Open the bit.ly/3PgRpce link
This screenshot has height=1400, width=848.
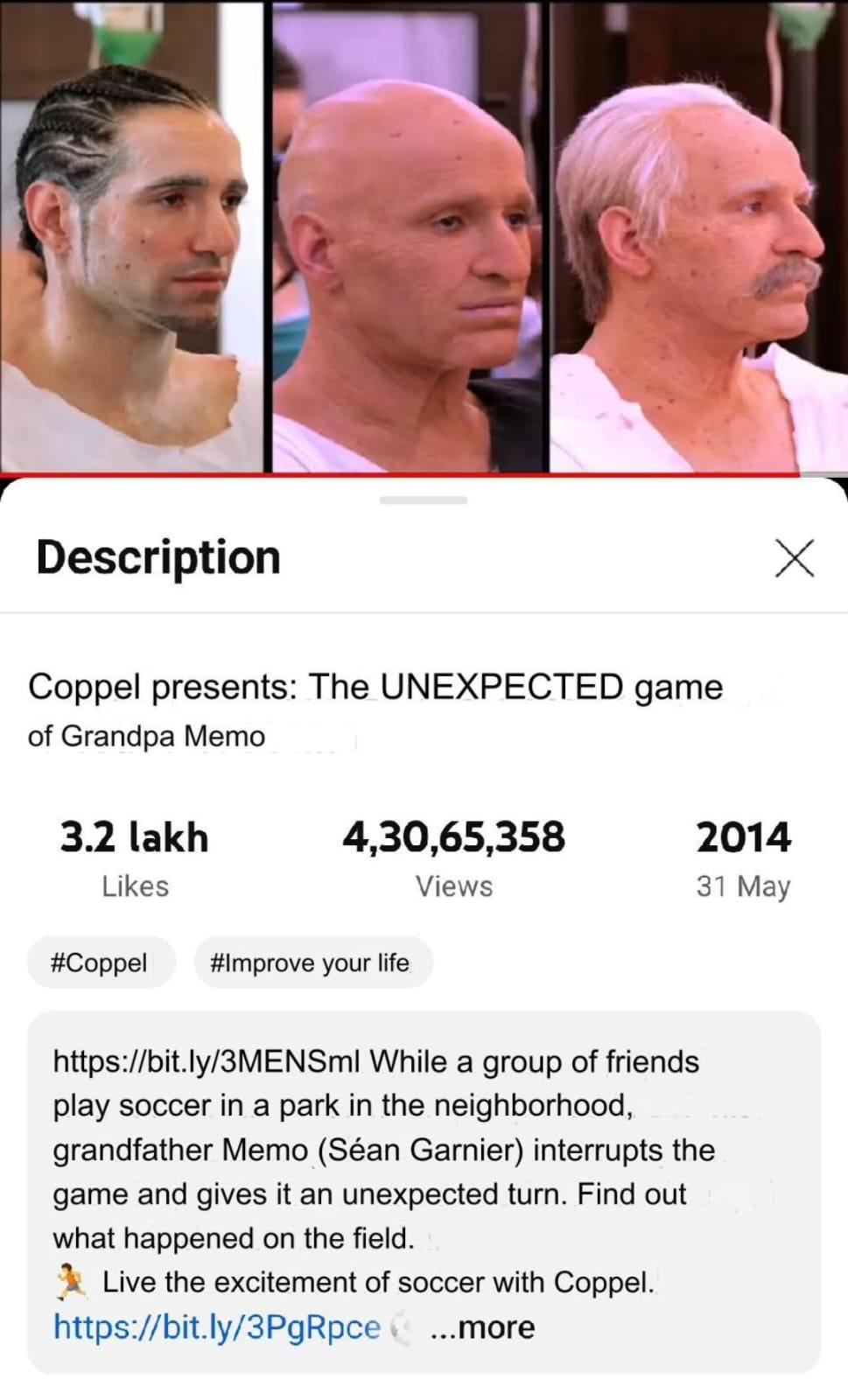(x=217, y=1327)
